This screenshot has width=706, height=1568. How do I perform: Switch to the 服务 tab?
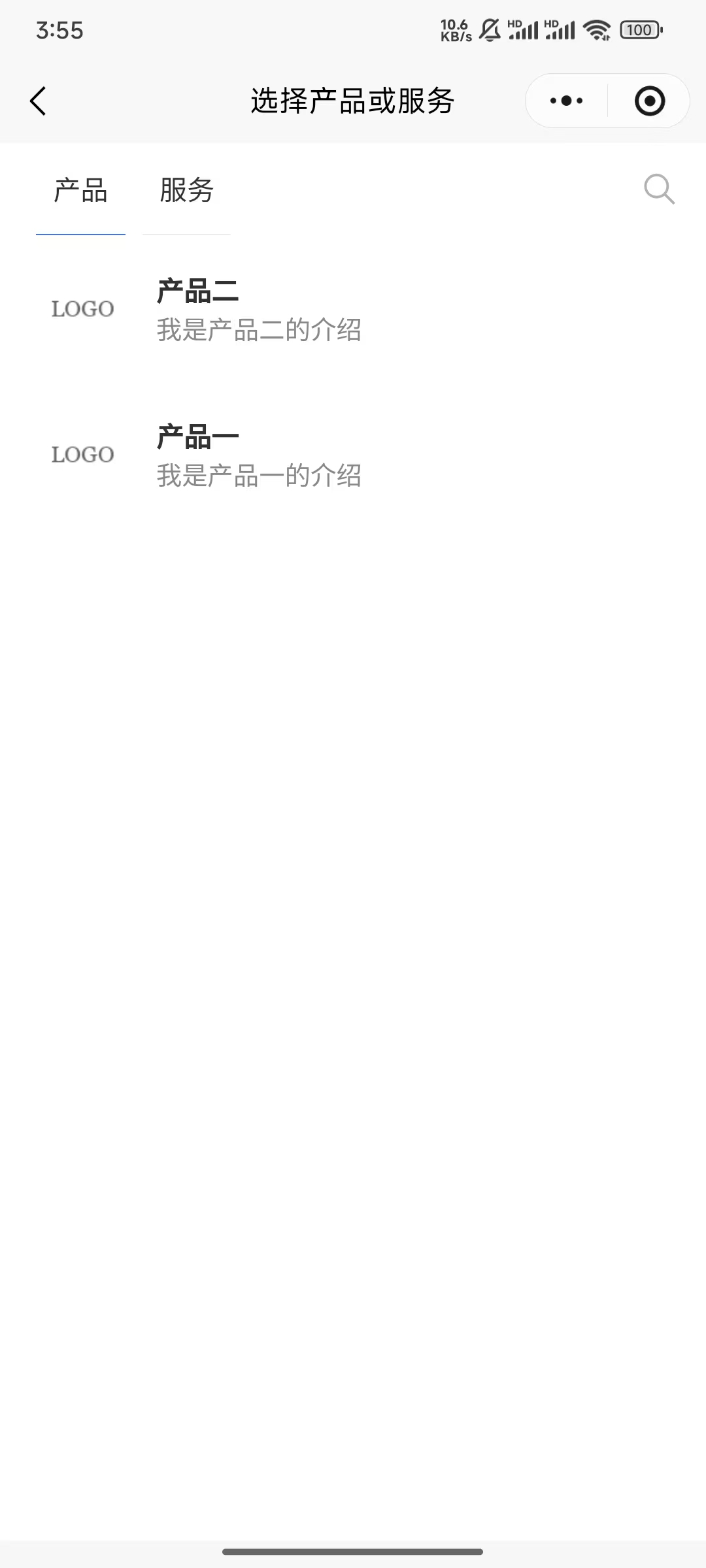tap(186, 191)
